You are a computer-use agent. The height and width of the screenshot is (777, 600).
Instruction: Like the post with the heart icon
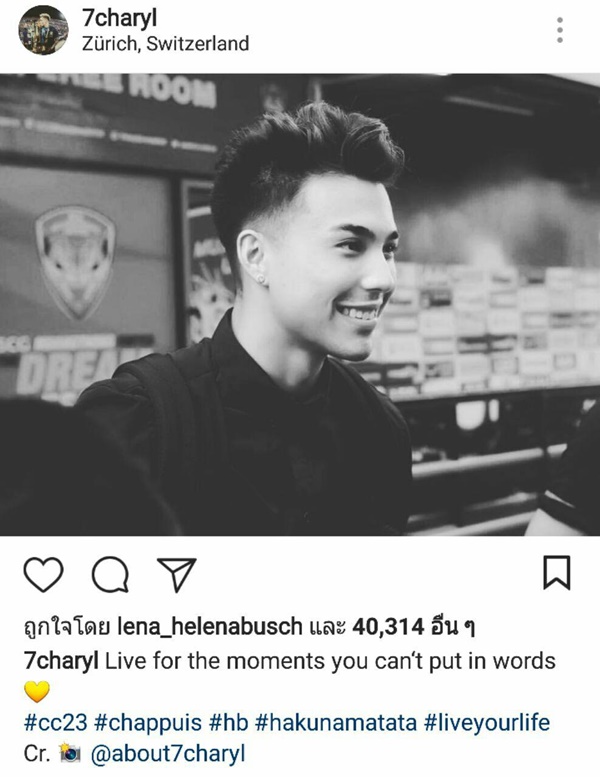point(42,574)
